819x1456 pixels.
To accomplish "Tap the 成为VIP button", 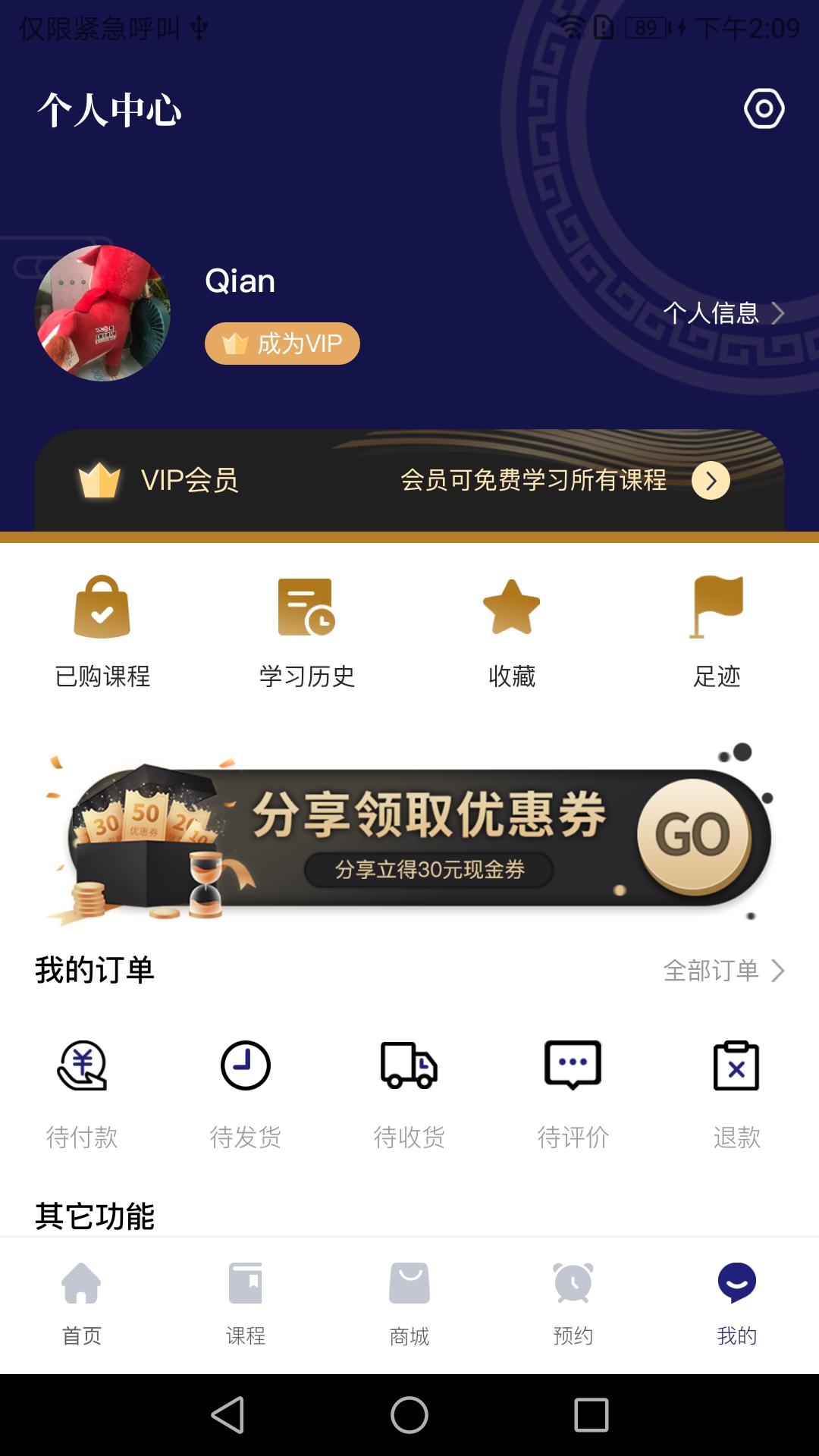I will [282, 344].
